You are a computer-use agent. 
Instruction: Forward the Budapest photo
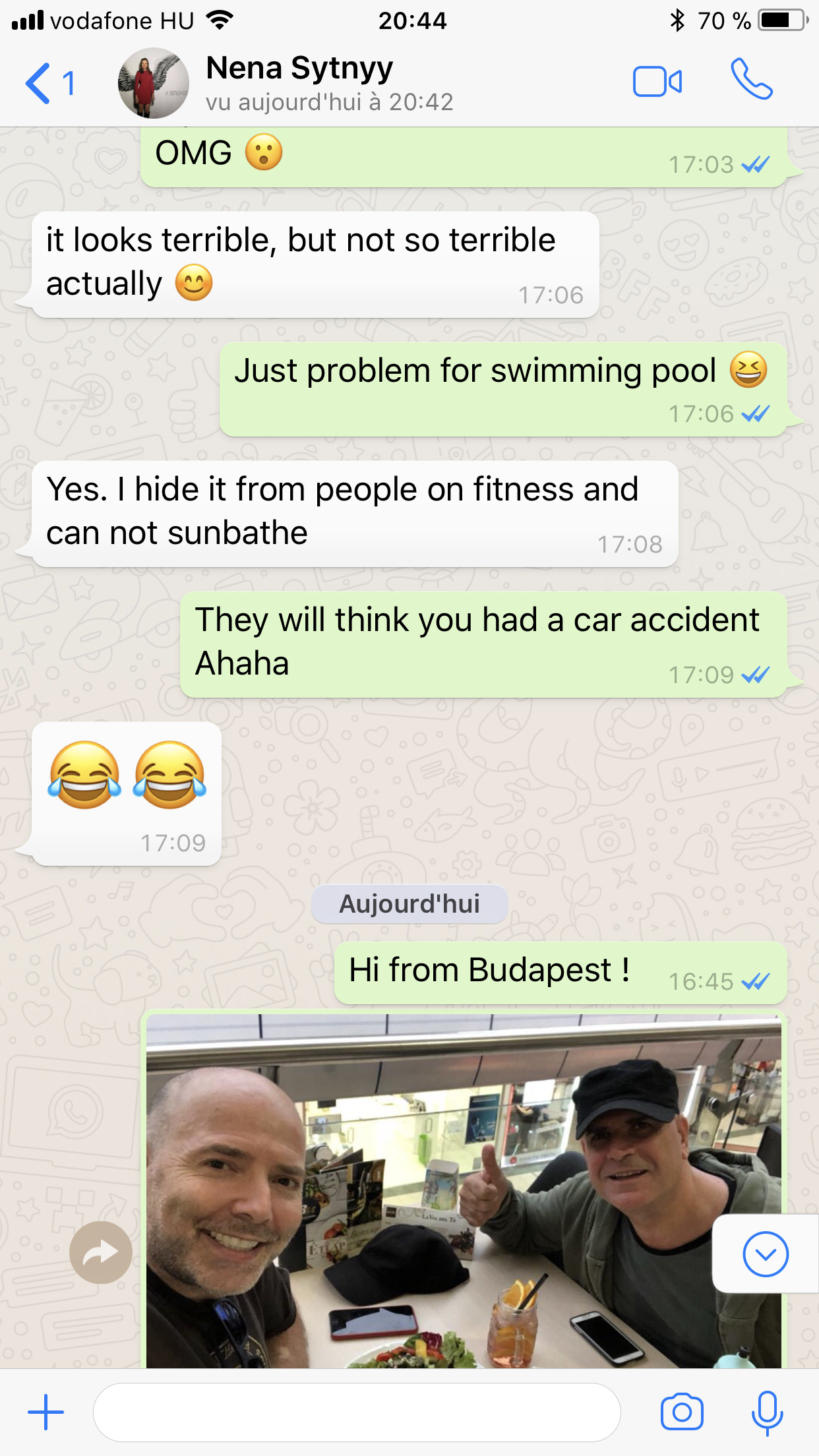(x=101, y=1252)
